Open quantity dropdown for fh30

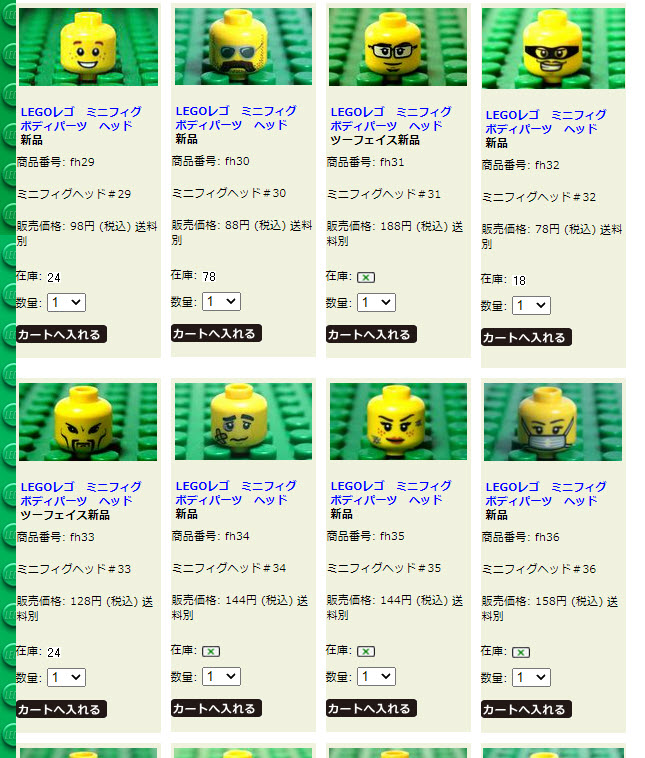221,301
